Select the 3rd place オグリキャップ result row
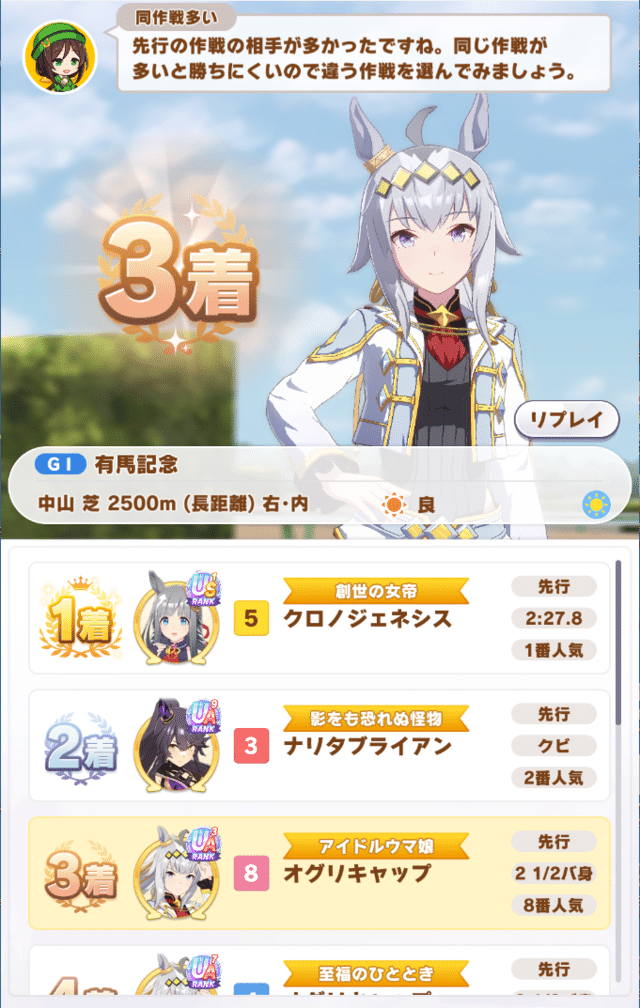 [320, 873]
